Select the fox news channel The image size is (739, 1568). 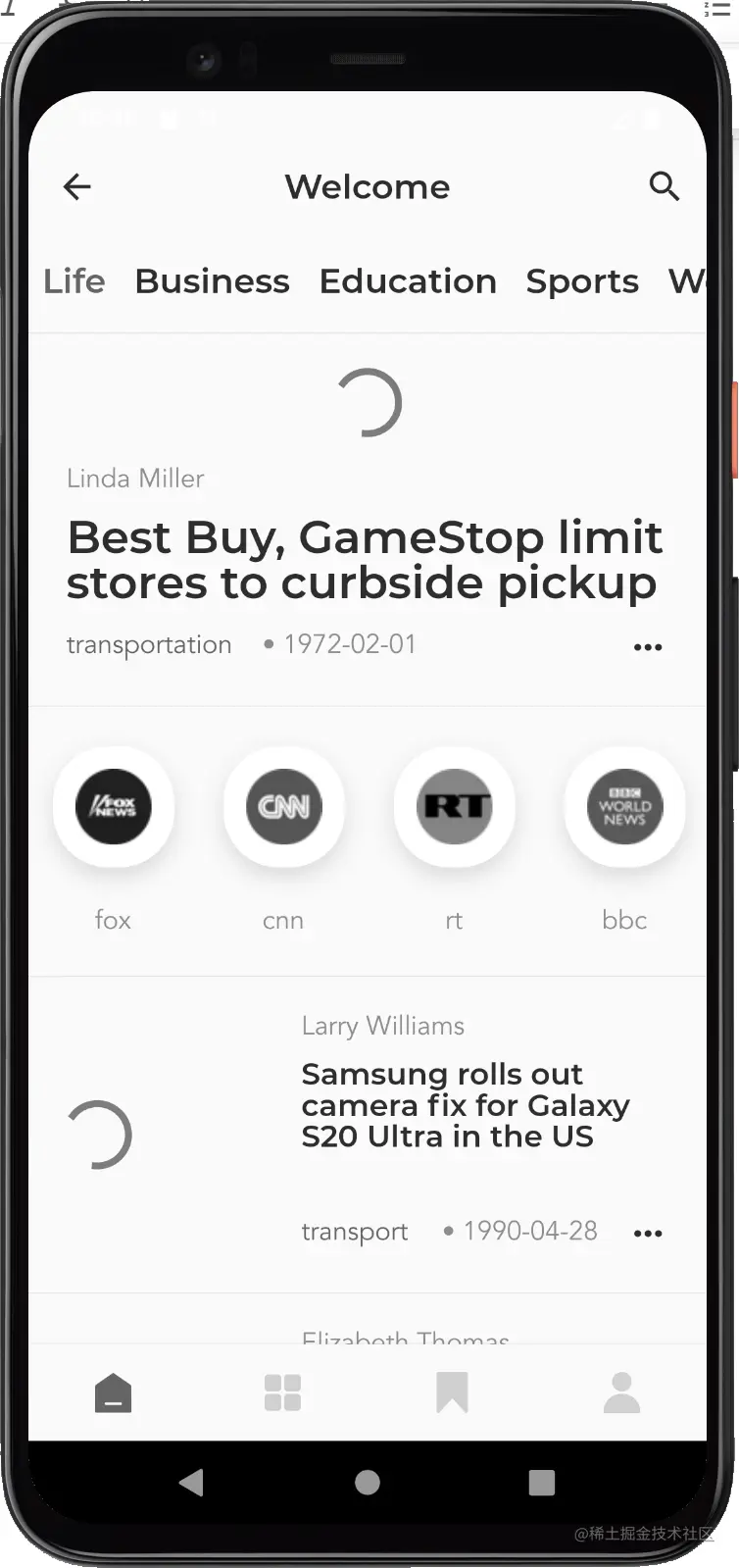click(x=114, y=807)
